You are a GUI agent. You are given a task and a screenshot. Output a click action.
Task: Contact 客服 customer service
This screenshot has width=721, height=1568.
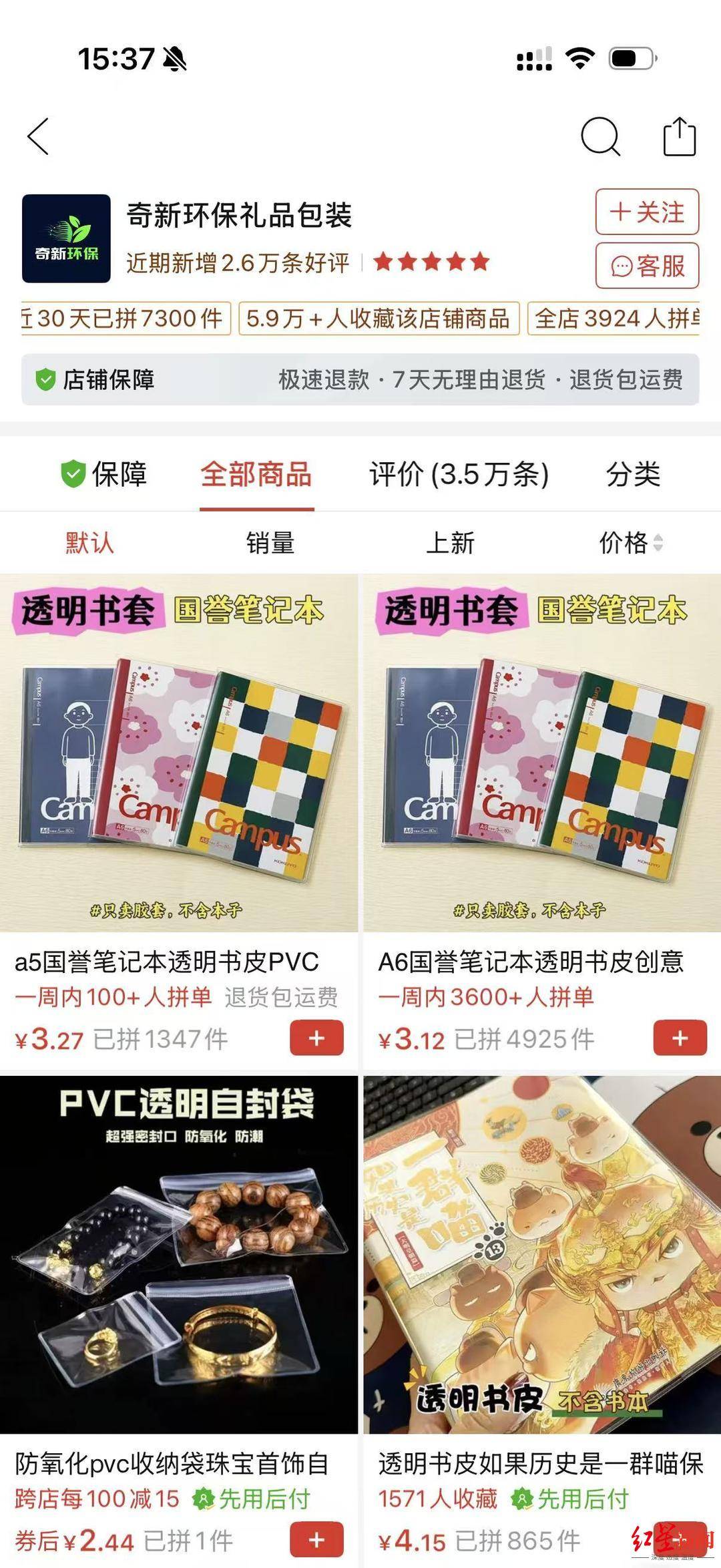click(x=646, y=266)
